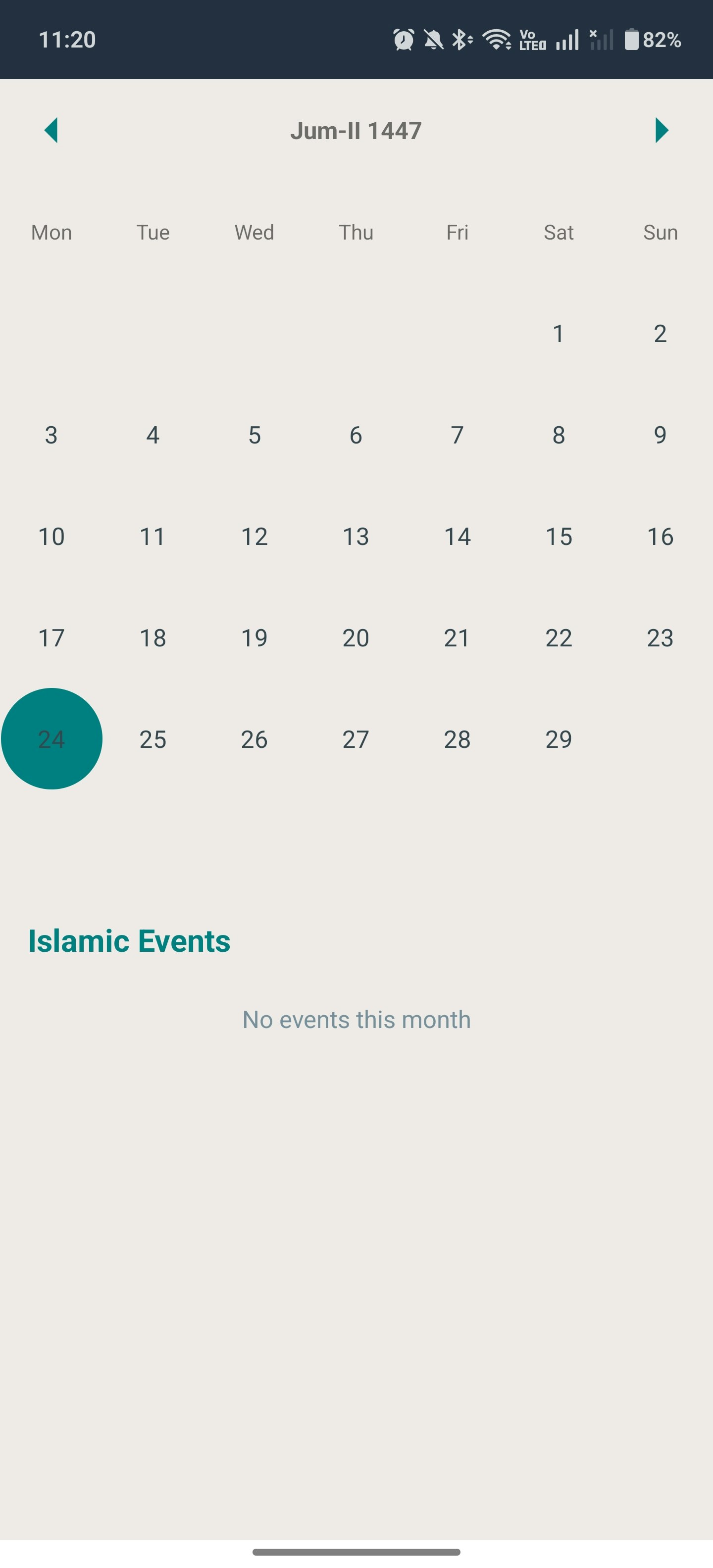
Task: Open the back arrow to rewind the calendar
Action: (52, 130)
